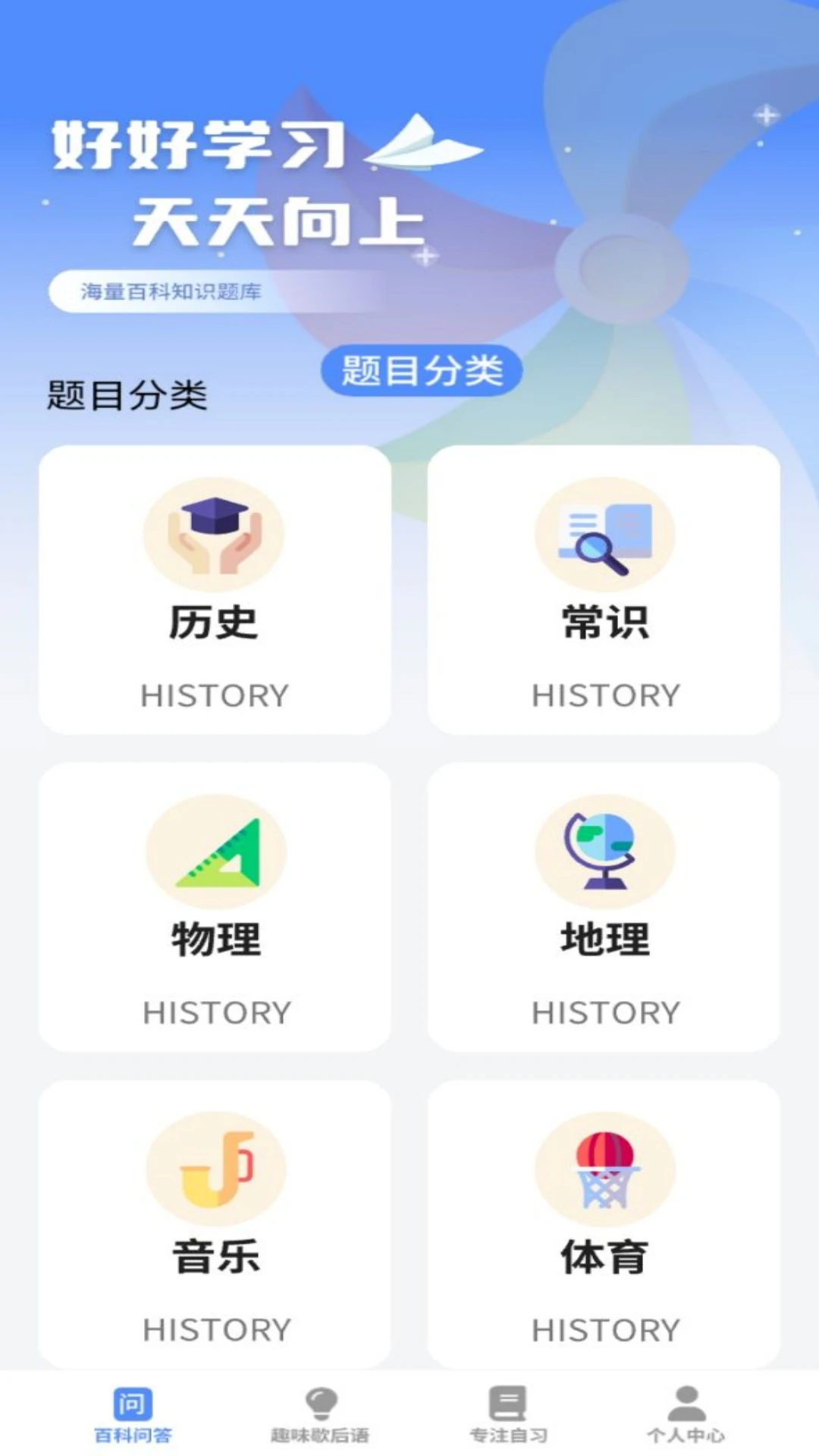Select the 地理 quiz category
Screen dimensions: 819x1456
pos(604,907)
